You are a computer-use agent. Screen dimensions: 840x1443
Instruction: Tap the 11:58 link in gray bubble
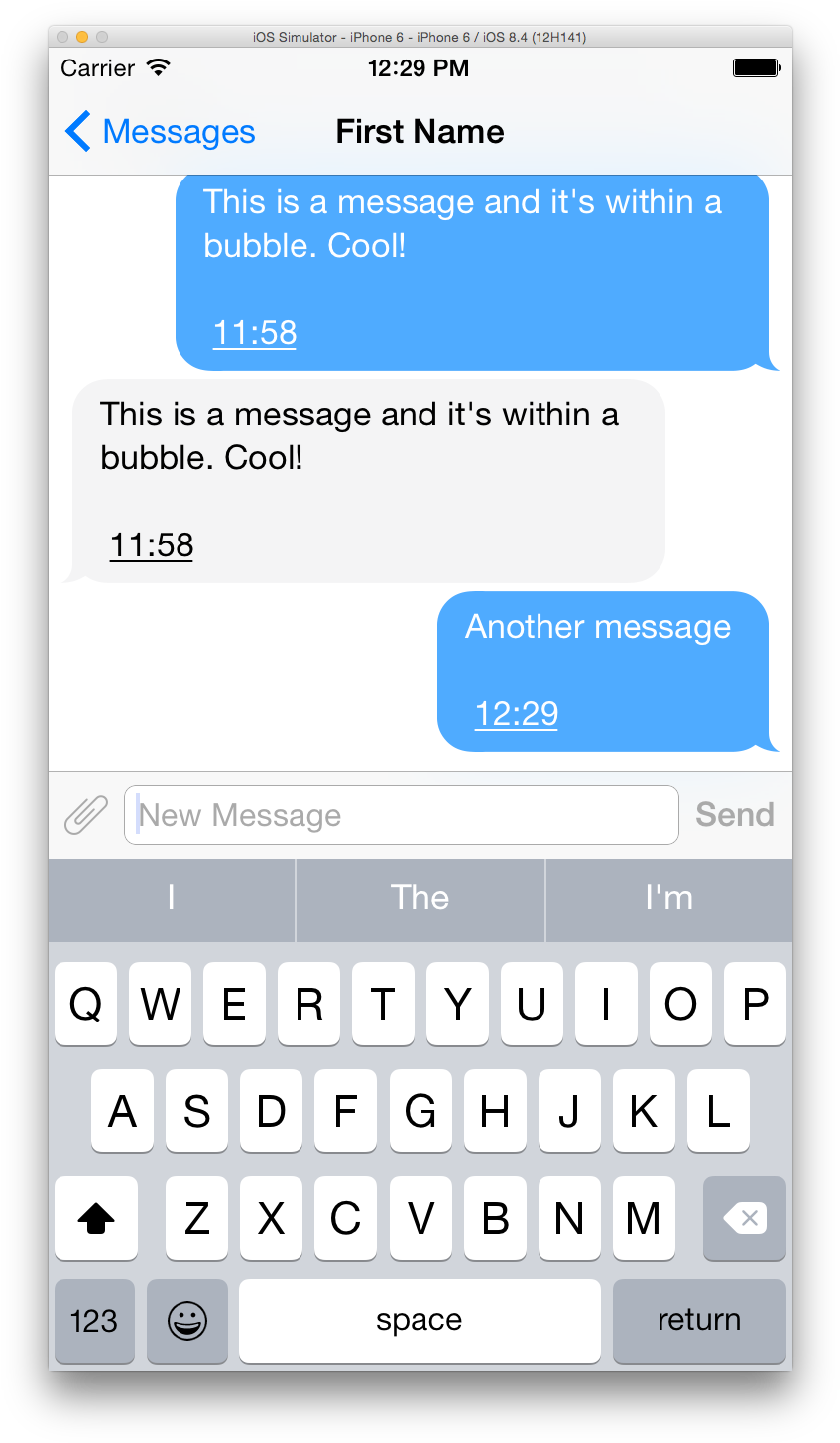pyautogui.click(x=152, y=545)
